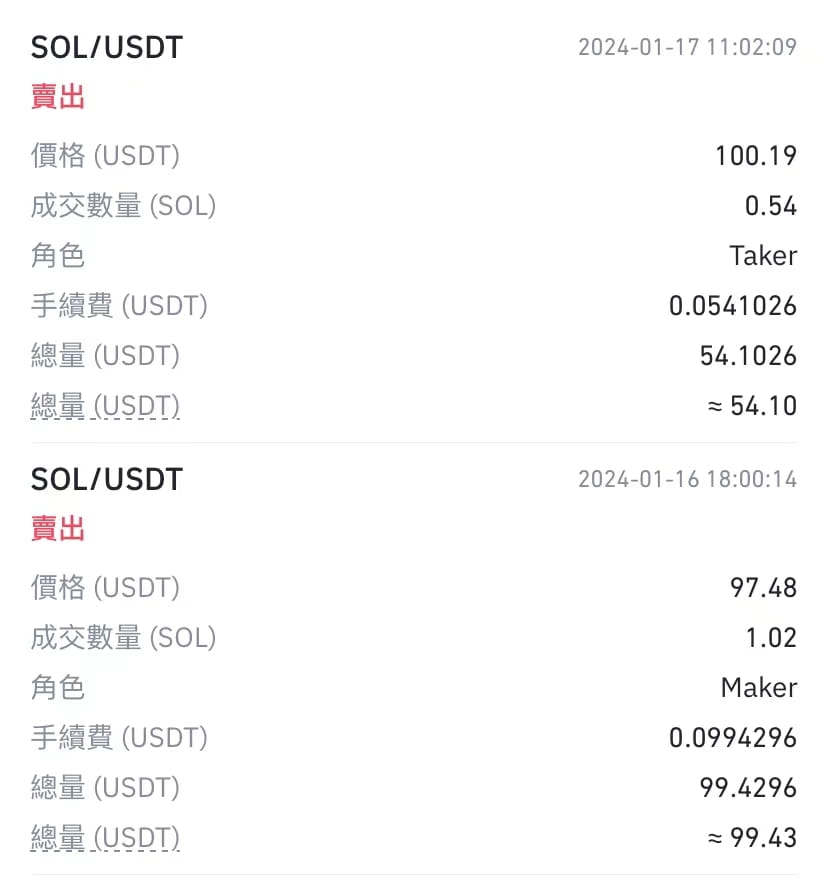Click the first SOL/USDT pair title
The height and width of the screenshot is (883, 828).
[105, 46]
